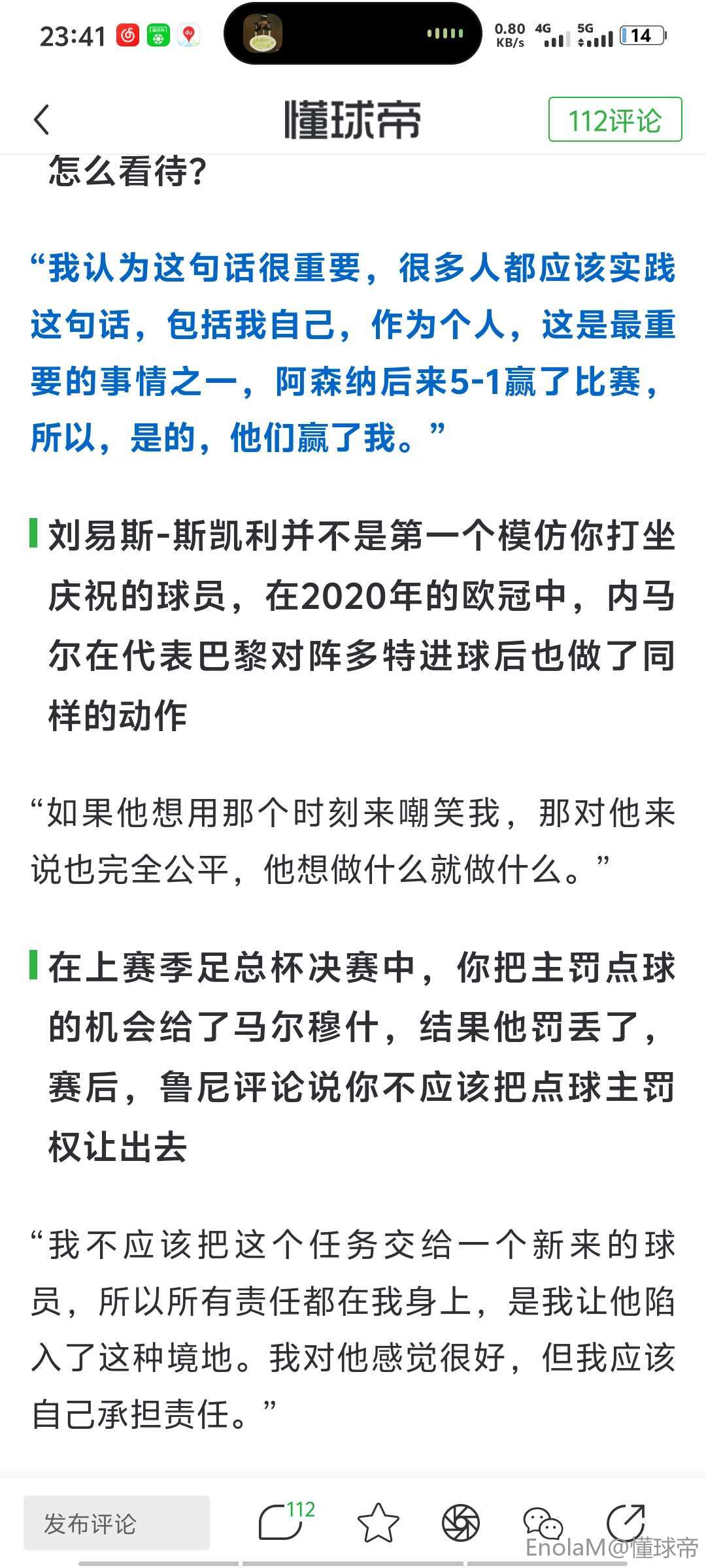The height and width of the screenshot is (1568, 706).
Task: Share to WeChat Moments via the shutter-like icon
Action: click(461, 1524)
